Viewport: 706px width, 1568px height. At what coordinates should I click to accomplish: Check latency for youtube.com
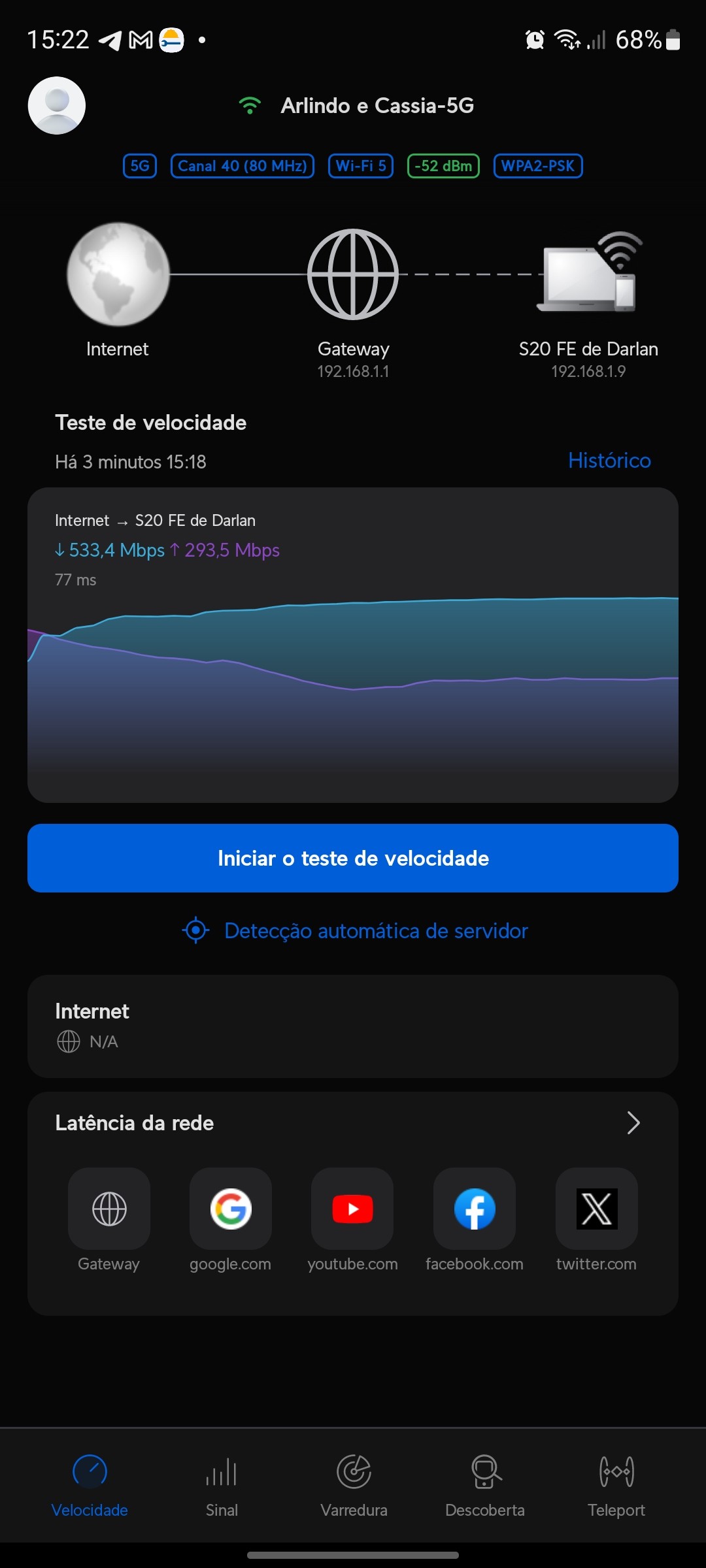[352, 1209]
